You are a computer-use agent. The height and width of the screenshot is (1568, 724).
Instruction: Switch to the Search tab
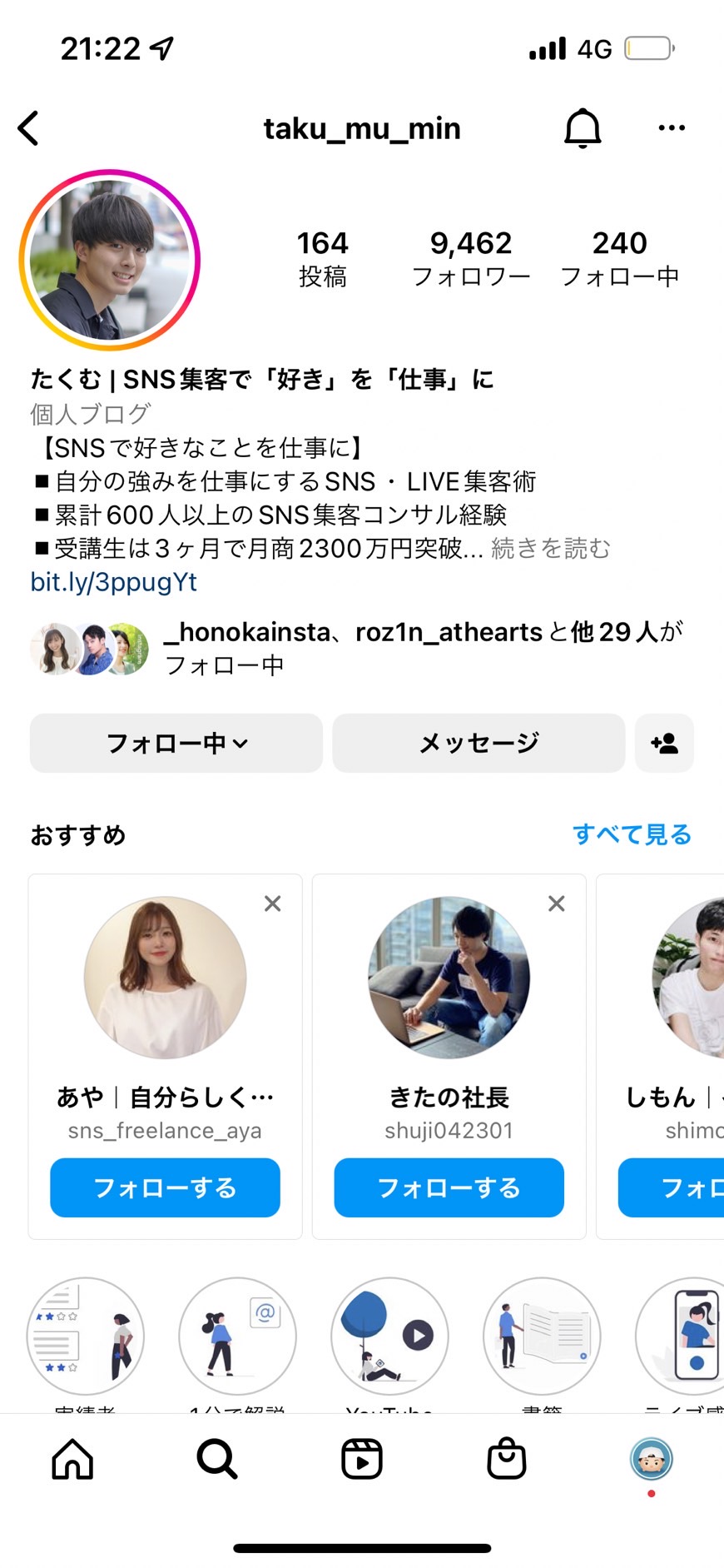pos(217,1459)
